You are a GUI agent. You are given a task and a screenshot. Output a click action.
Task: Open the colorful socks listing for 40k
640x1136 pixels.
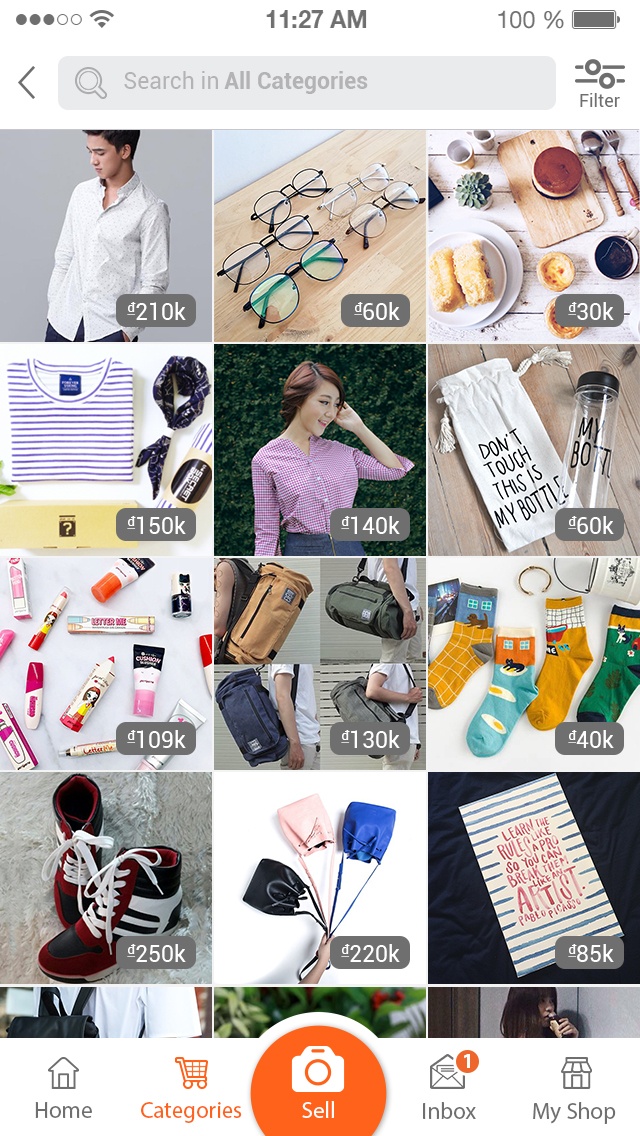[x=534, y=664]
